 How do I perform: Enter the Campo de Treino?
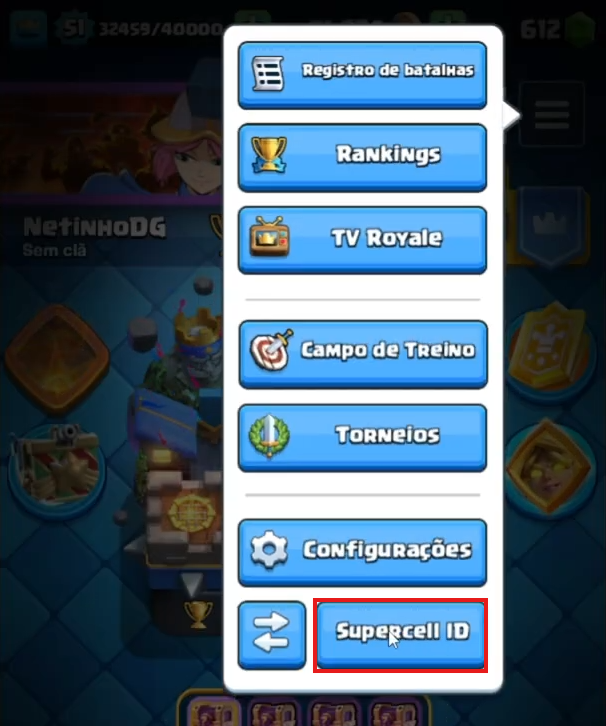362,352
